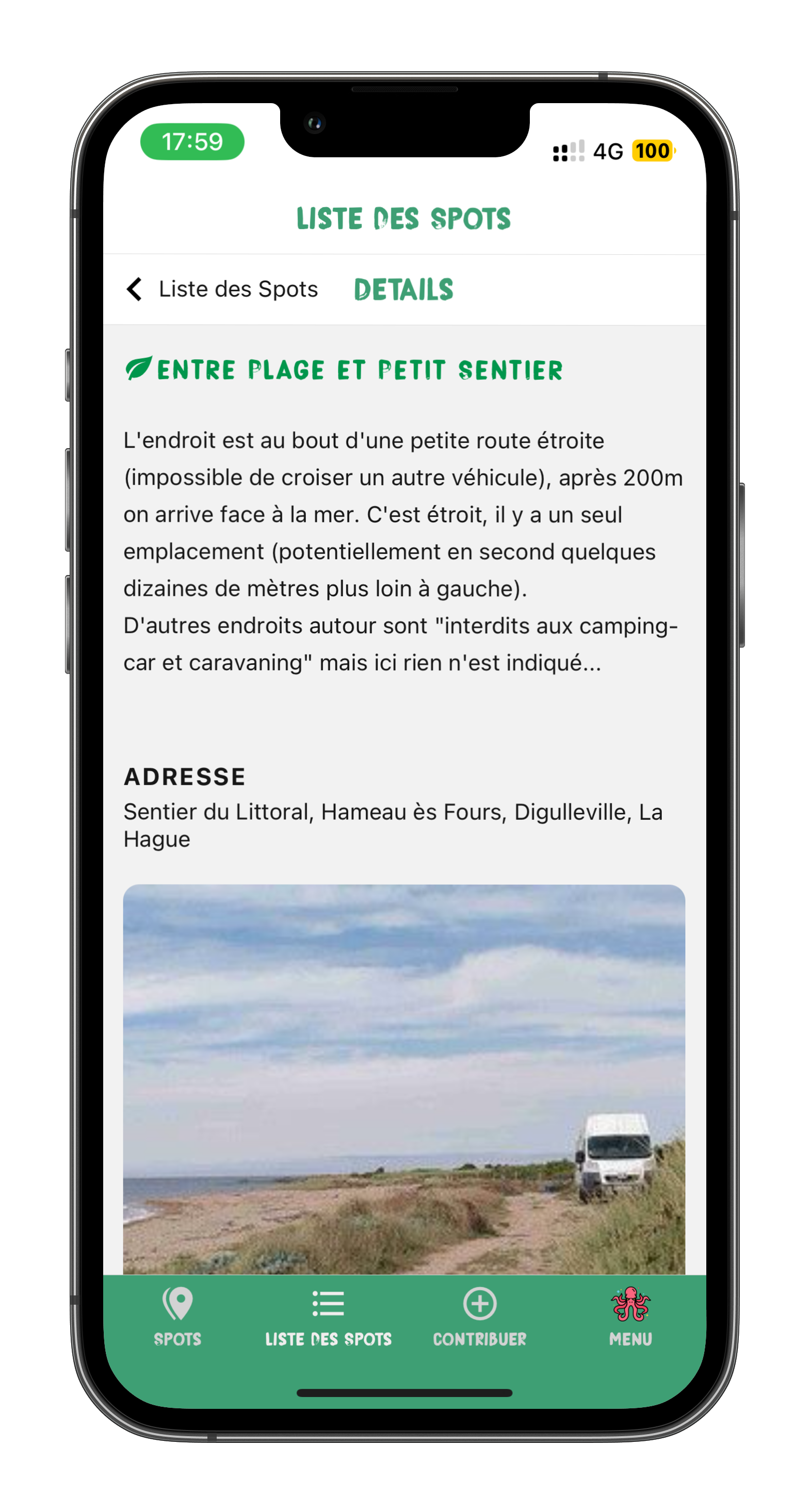This screenshot has height=1512, width=810.
Task: Go back to Liste des Spots
Action: click(222, 289)
